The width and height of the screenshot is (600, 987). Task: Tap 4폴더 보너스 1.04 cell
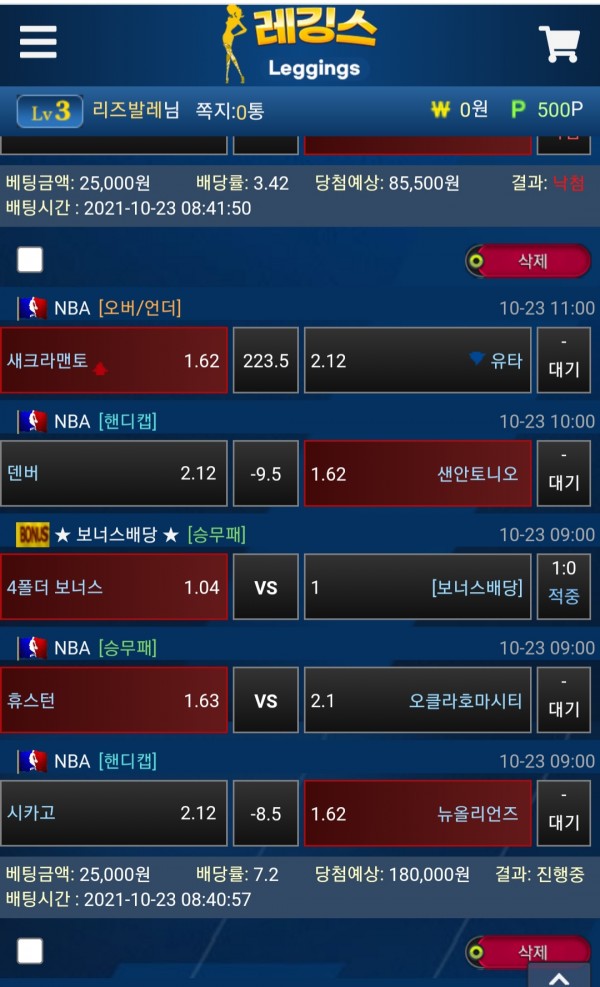pos(114,587)
